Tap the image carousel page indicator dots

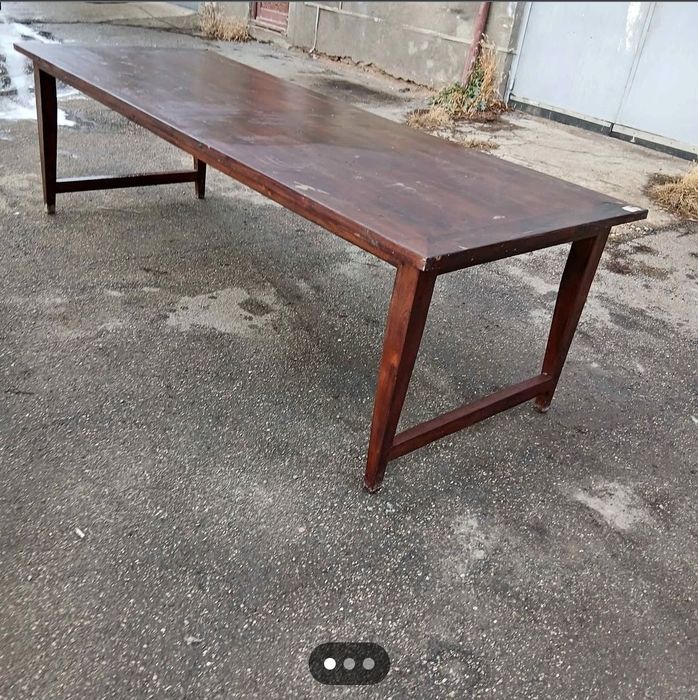tap(349, 663)
